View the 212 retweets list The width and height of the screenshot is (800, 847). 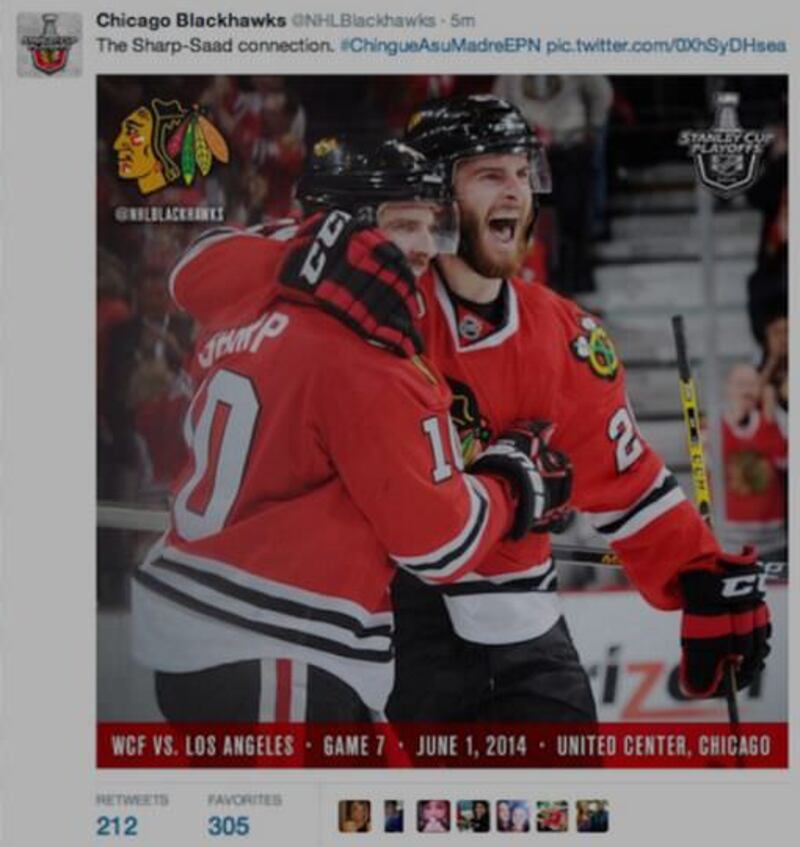(x=118, y=826)
